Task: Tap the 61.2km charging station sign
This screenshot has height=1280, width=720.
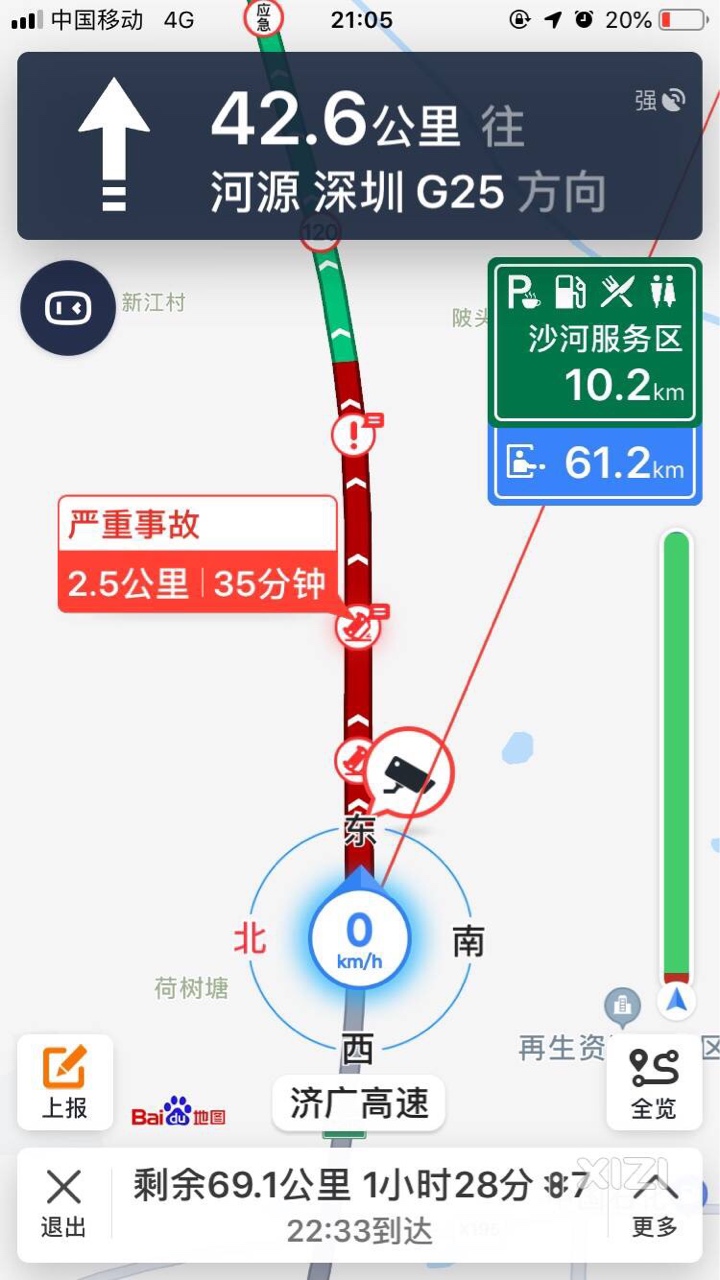Action: tap(592, 464)
